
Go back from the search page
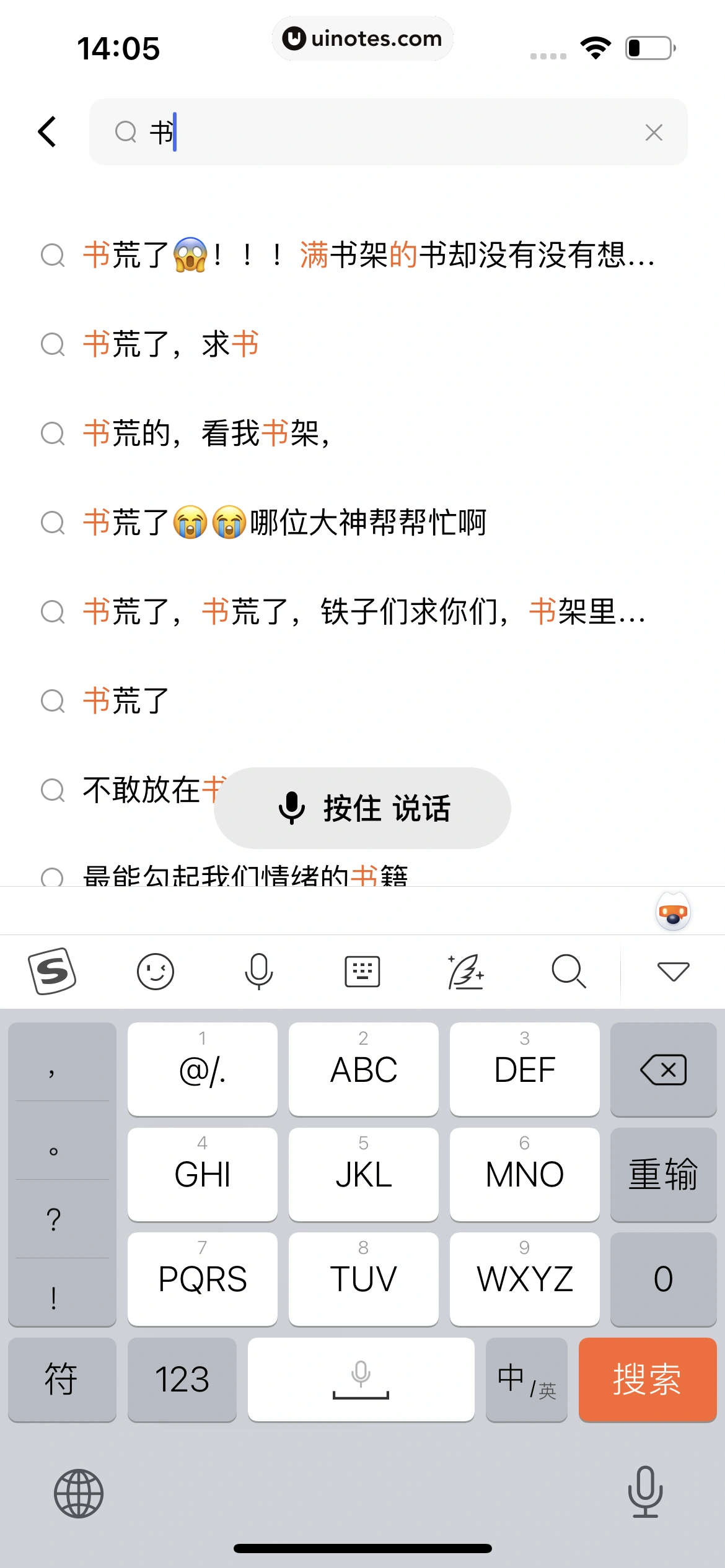(48, 132)
